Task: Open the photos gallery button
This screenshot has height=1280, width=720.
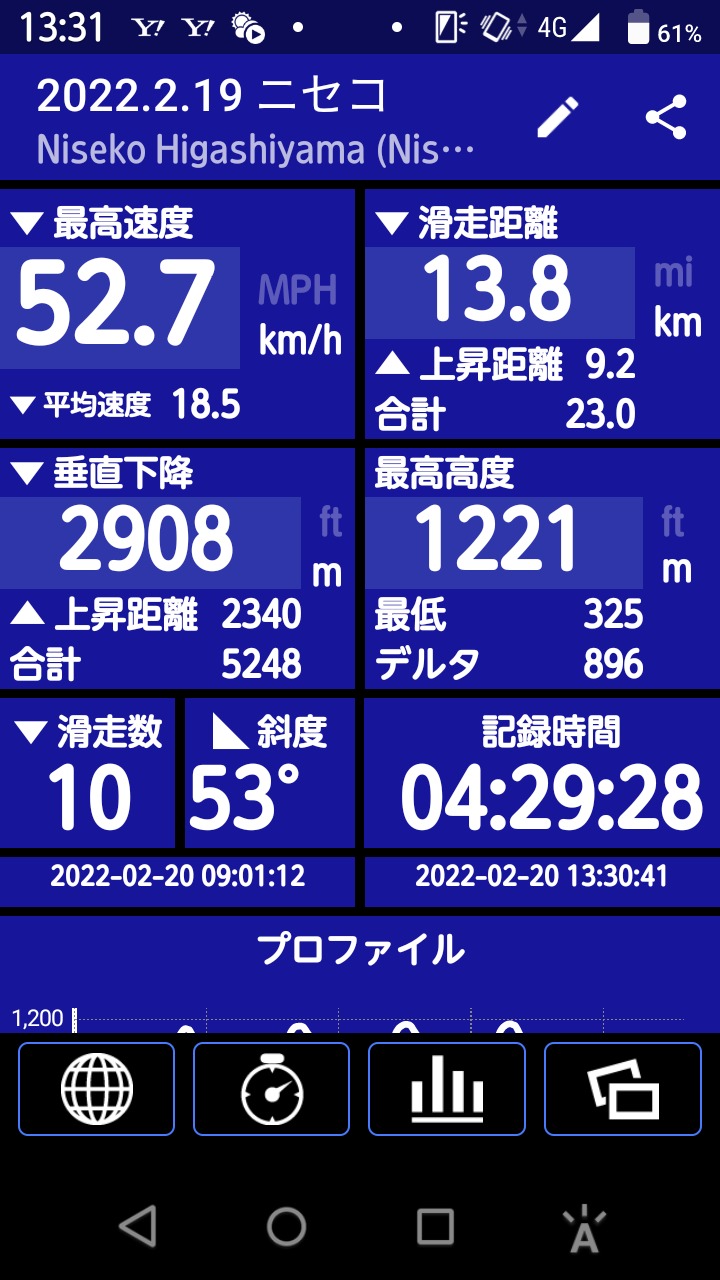Action: point(622,1089)
